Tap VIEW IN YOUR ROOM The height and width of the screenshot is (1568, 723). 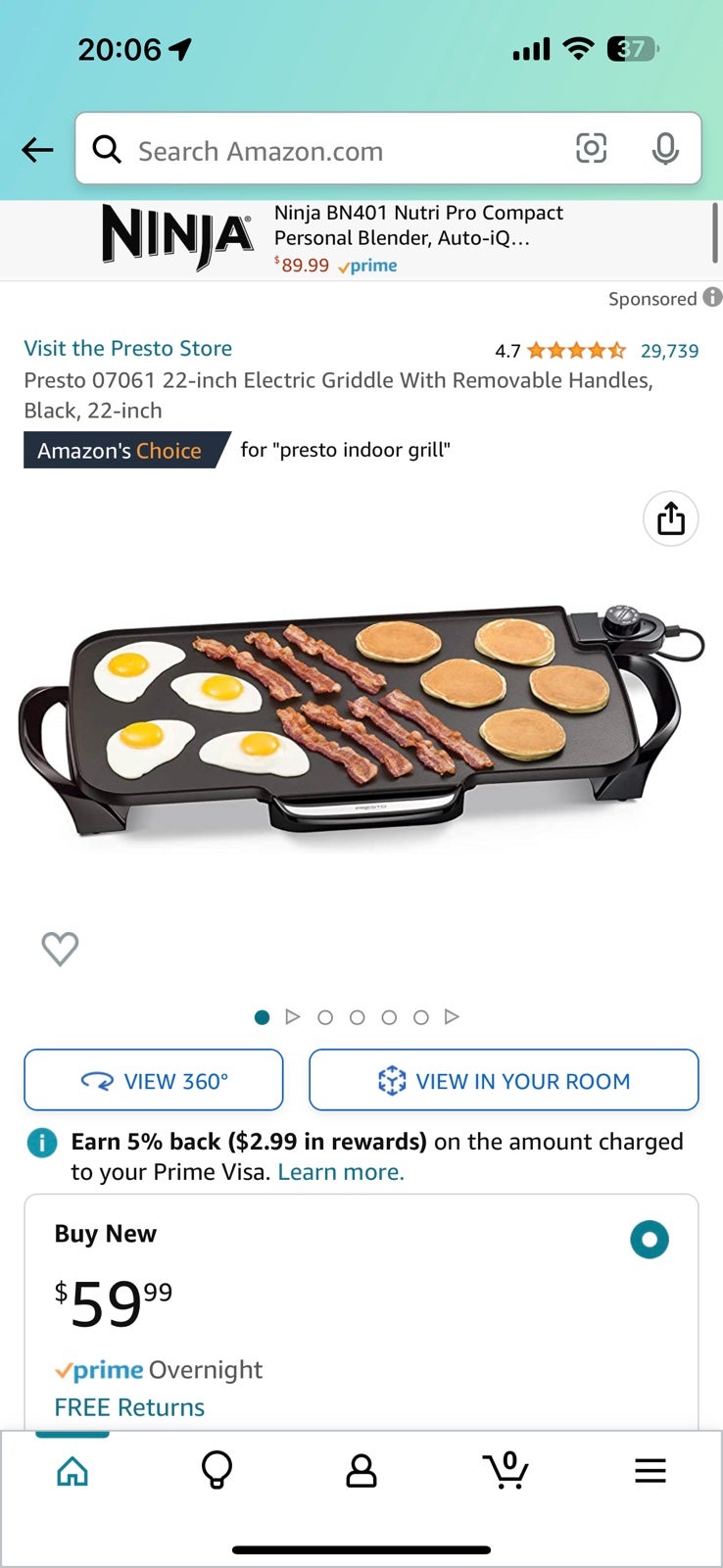click(x=504, y=1080)
